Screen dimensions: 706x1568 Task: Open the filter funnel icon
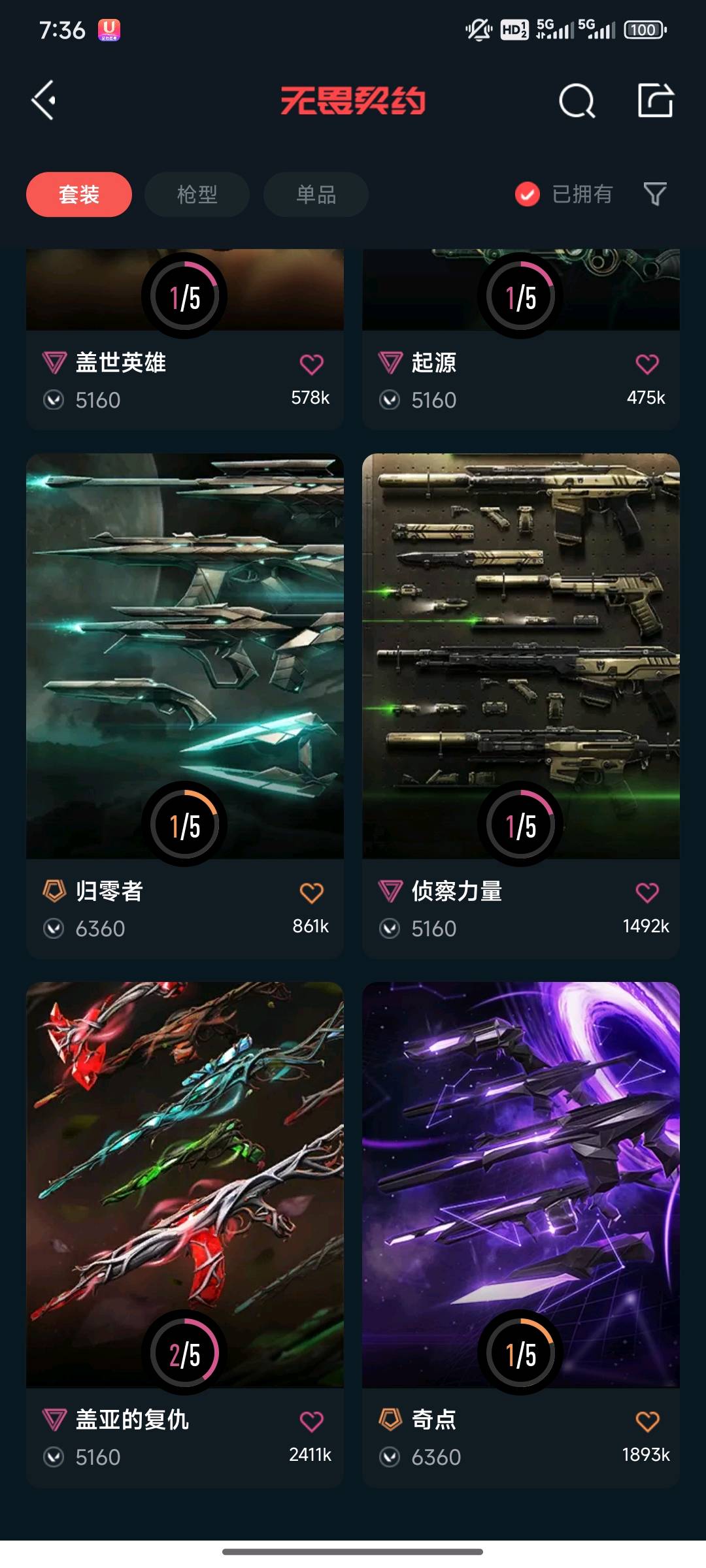click(x=655, y=194)
